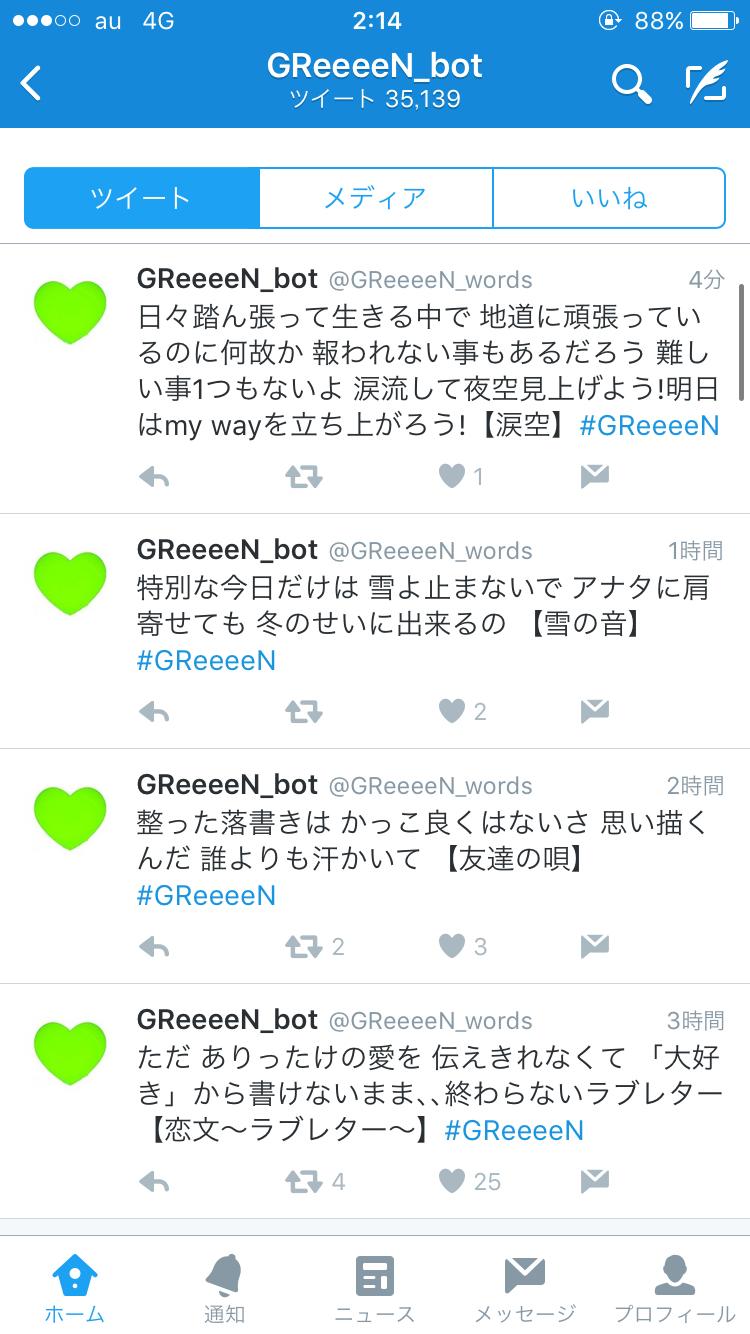Open direct message icon on the 友達の唄 tweet
This screenshot has width=750, height=1334.
click(594, 944)
